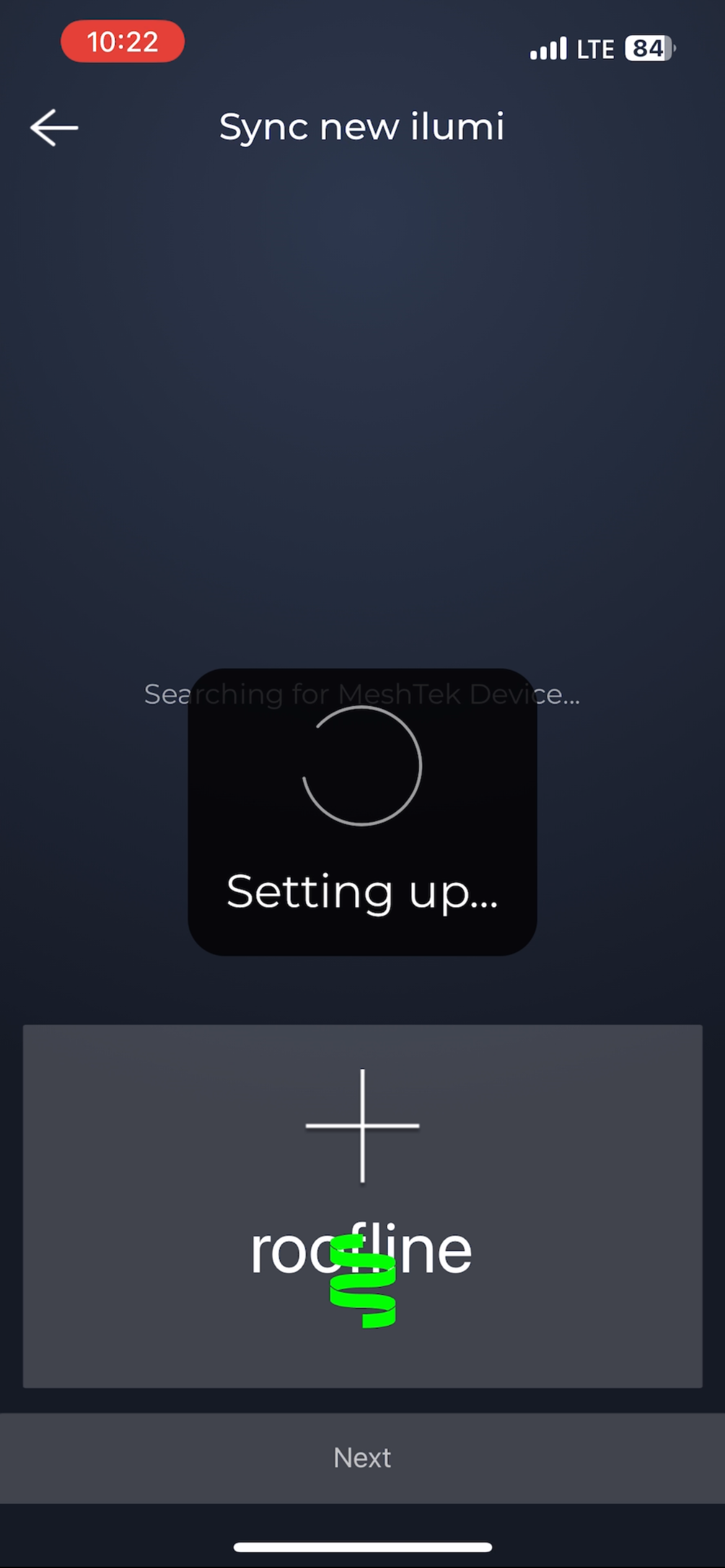Tap the Next button

tap(362, 1458)
